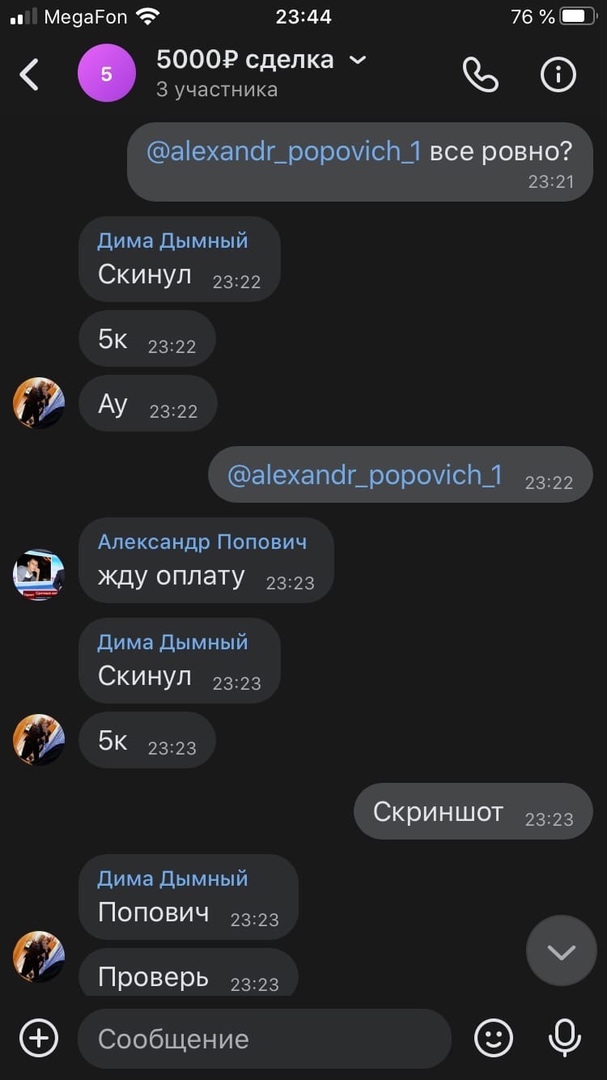Tap the Александр Попович sender name
This screenshot has height=1080, width=607.
tap(202, 542)
